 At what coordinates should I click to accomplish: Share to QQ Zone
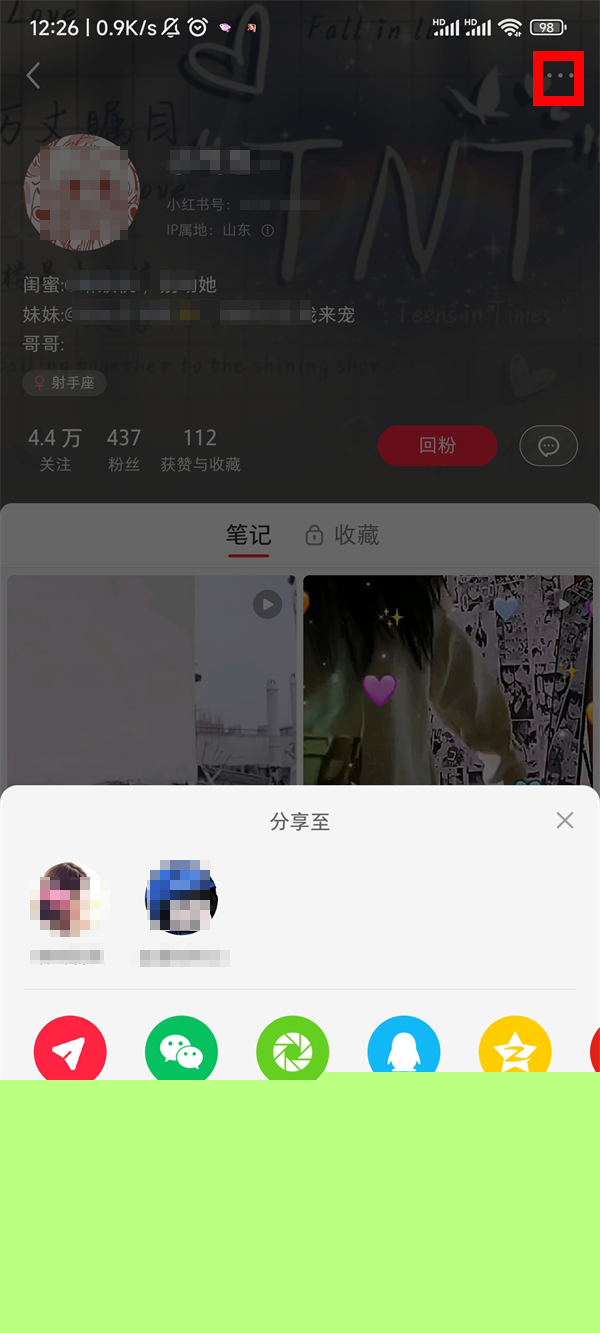(515, 1048)
